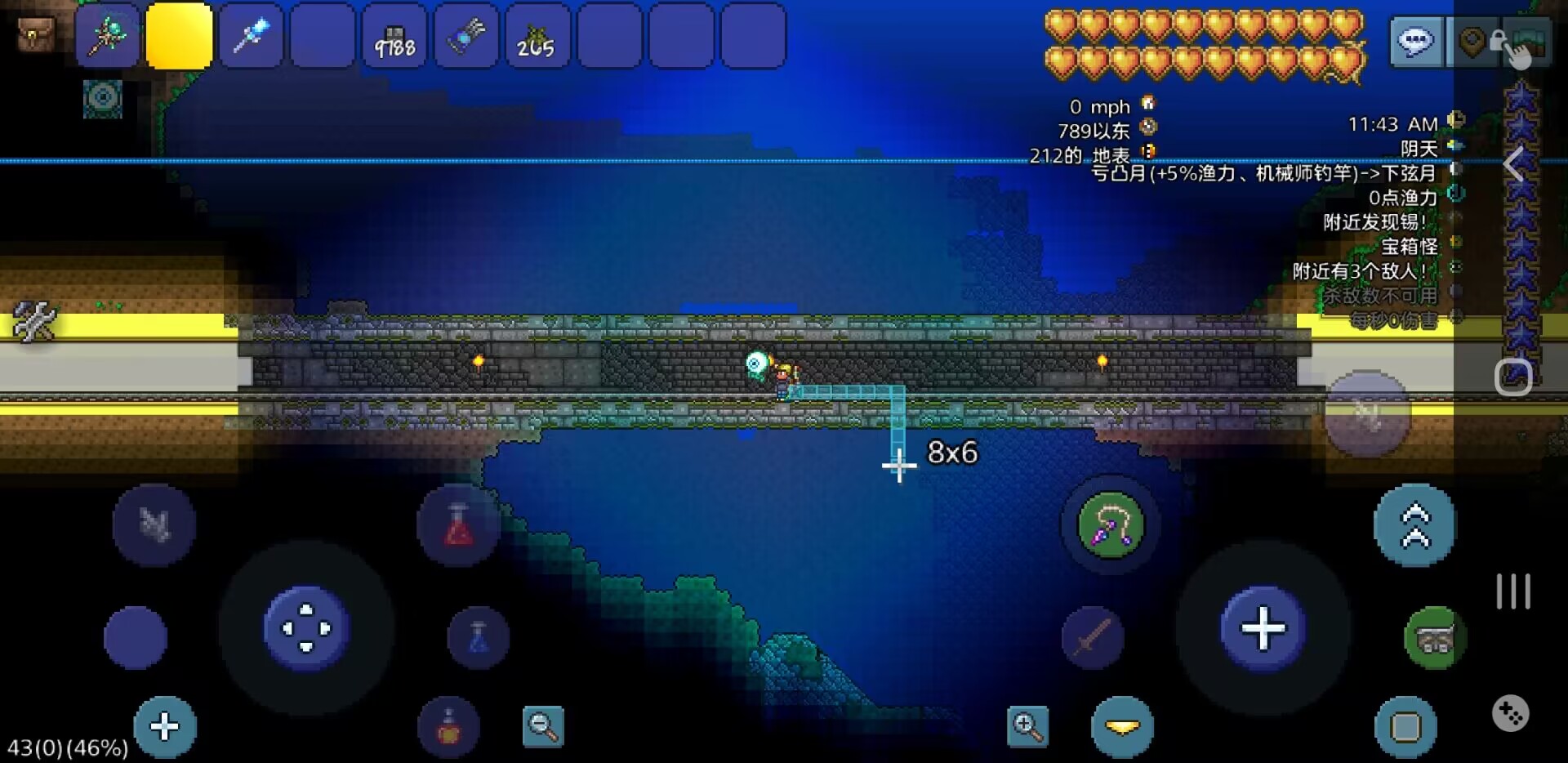Open the chat speech bubble
Screen dimensions: 1568x763
[1415, 40]
